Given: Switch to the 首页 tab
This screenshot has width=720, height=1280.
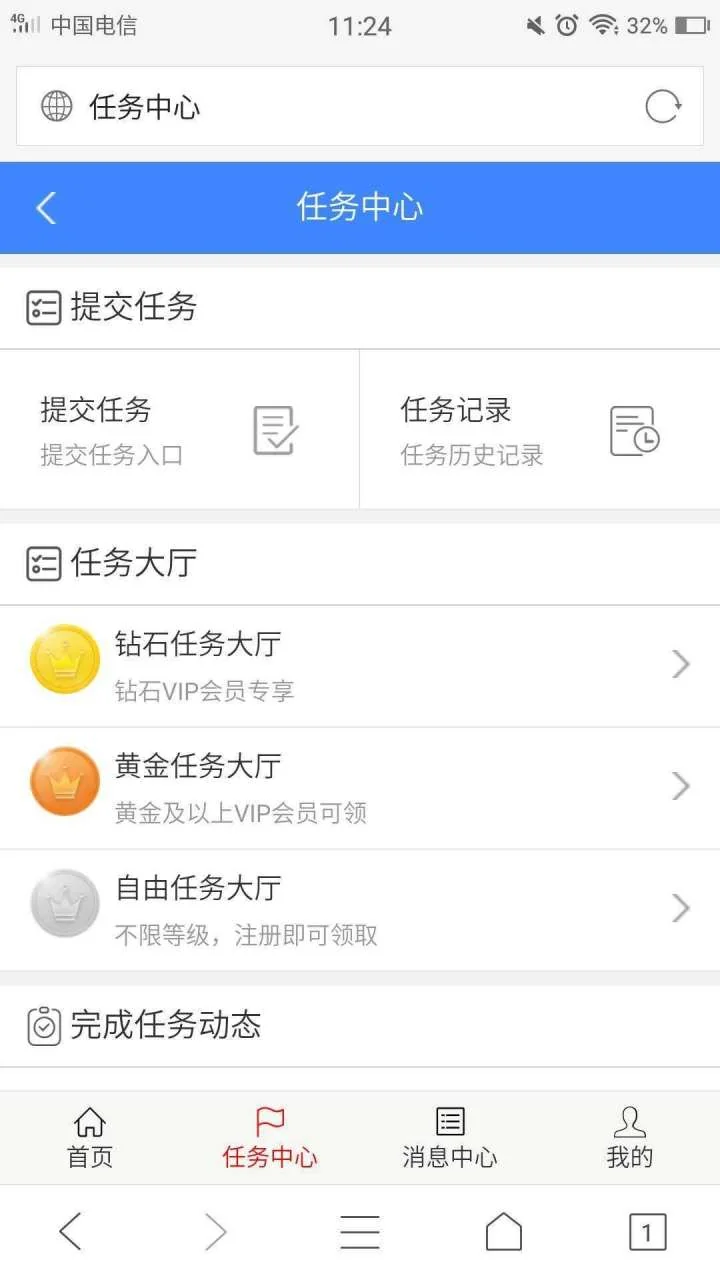Looking at the screenshot, I should tap(90, 1138).
